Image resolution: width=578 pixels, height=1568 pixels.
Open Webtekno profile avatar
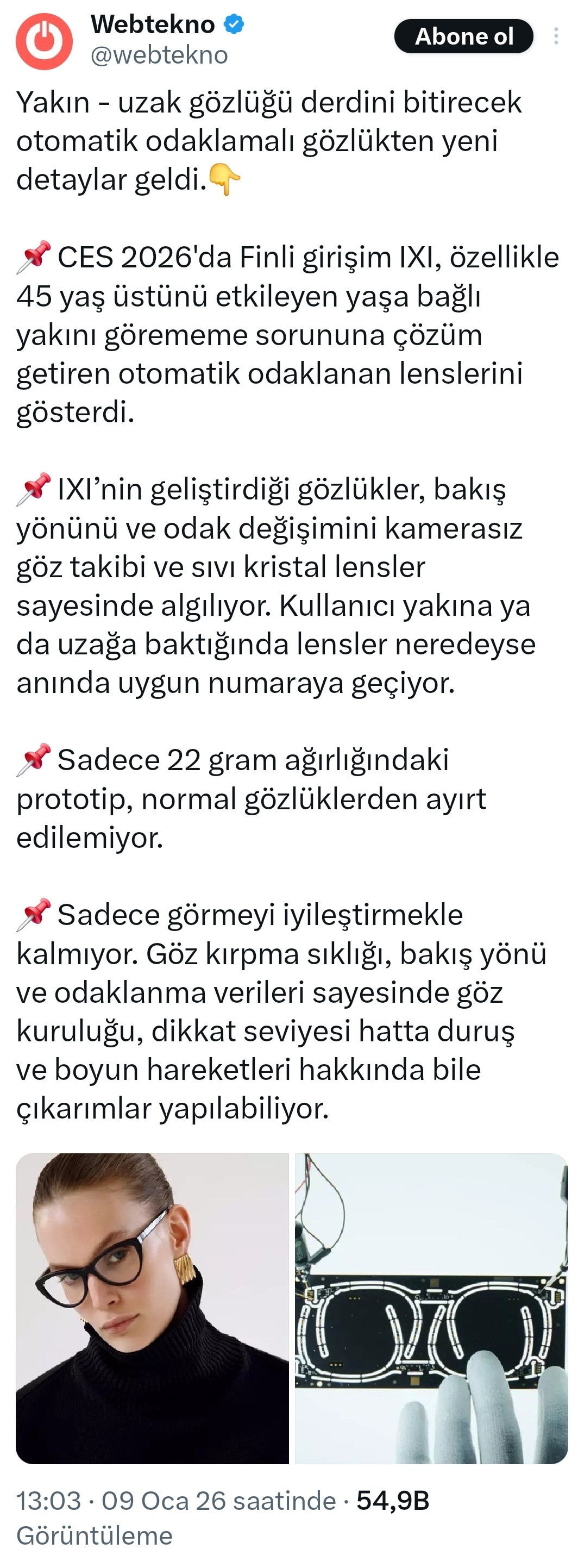tap(44, 41)
